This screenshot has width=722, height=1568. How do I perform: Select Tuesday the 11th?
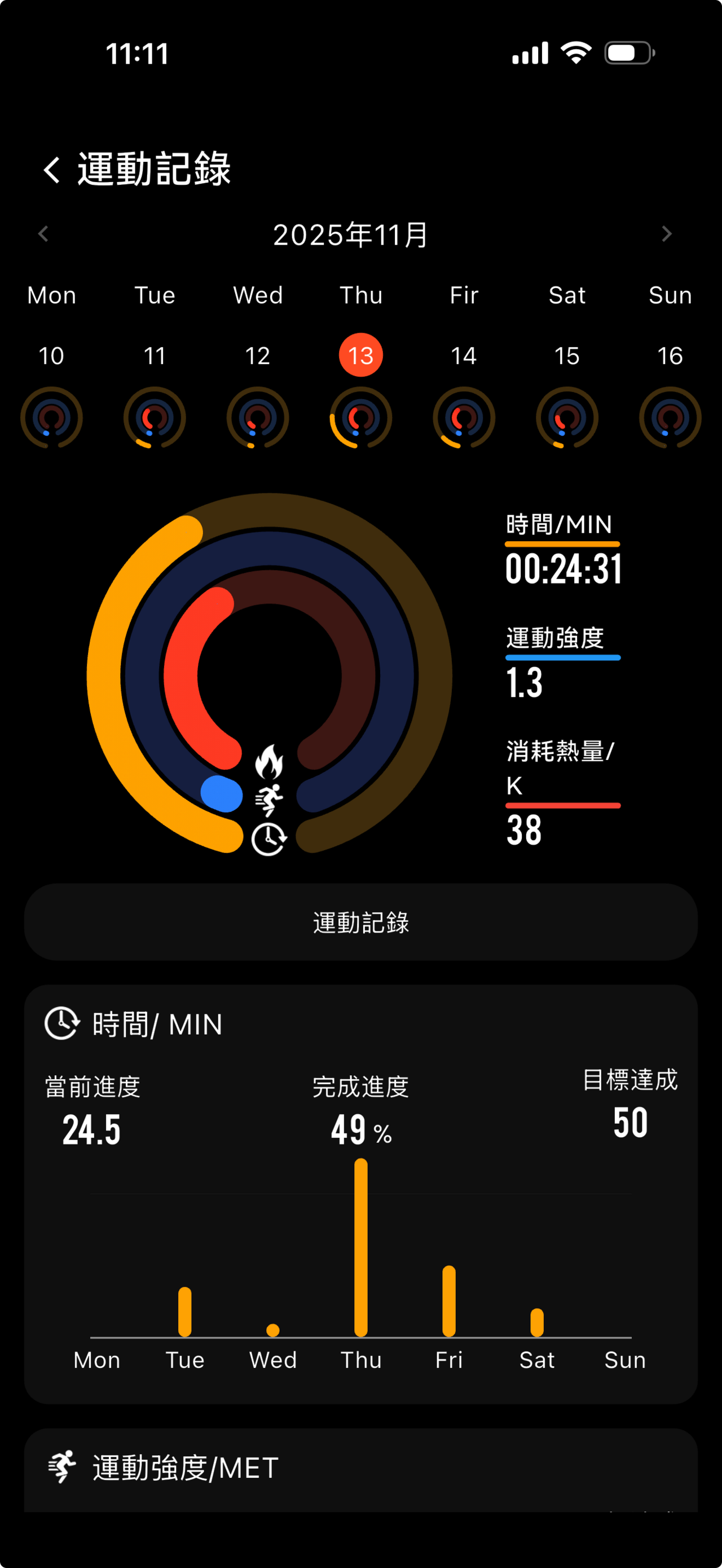(155, 355)
